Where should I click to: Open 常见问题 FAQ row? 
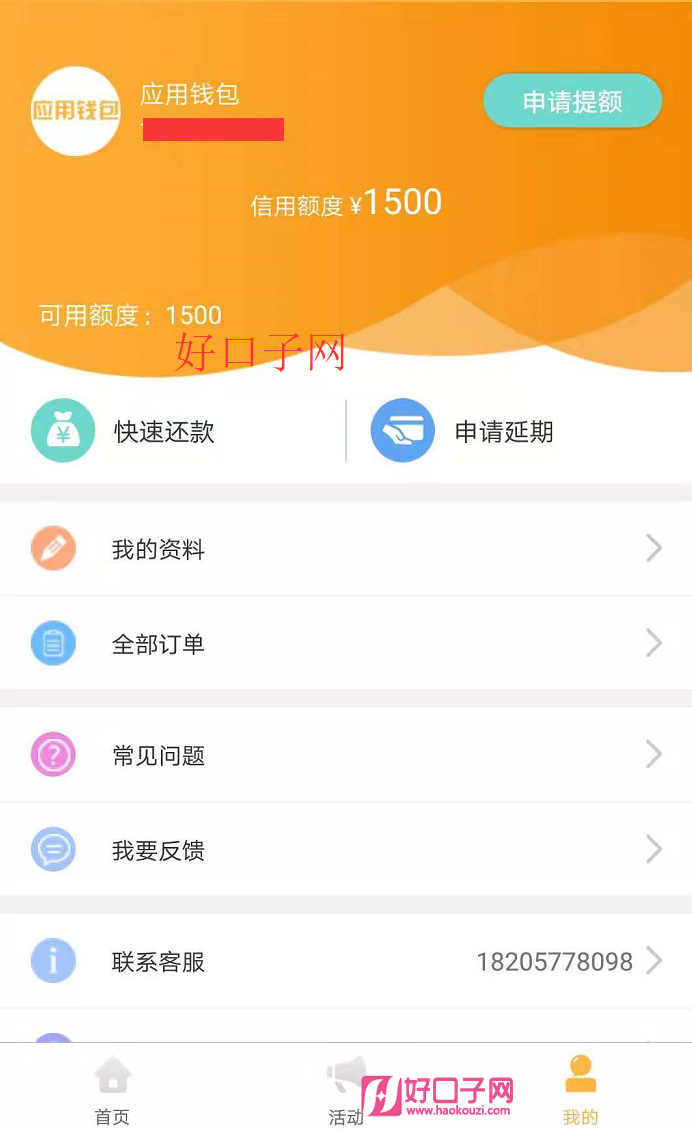click(x=345, y=755)
